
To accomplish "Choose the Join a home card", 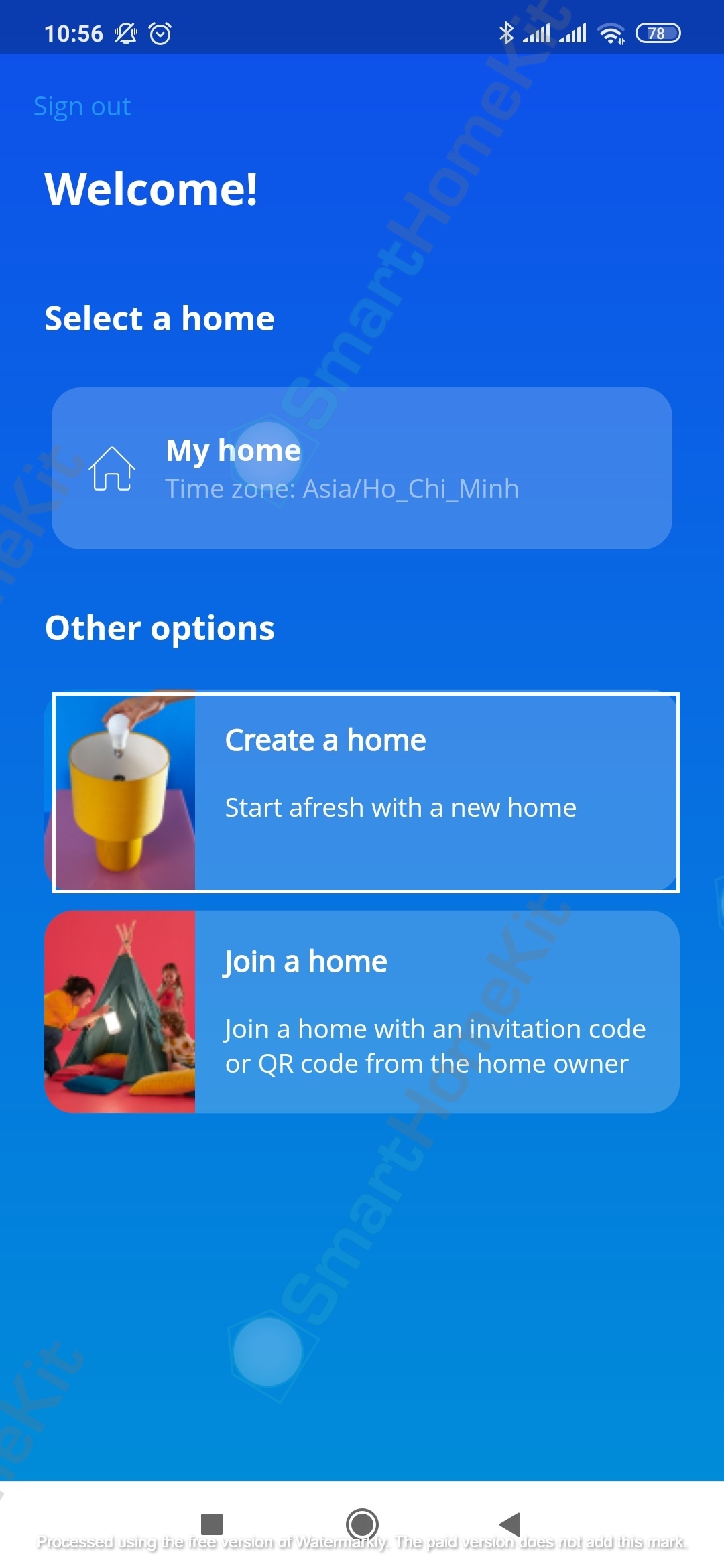I will [362, 1012].
